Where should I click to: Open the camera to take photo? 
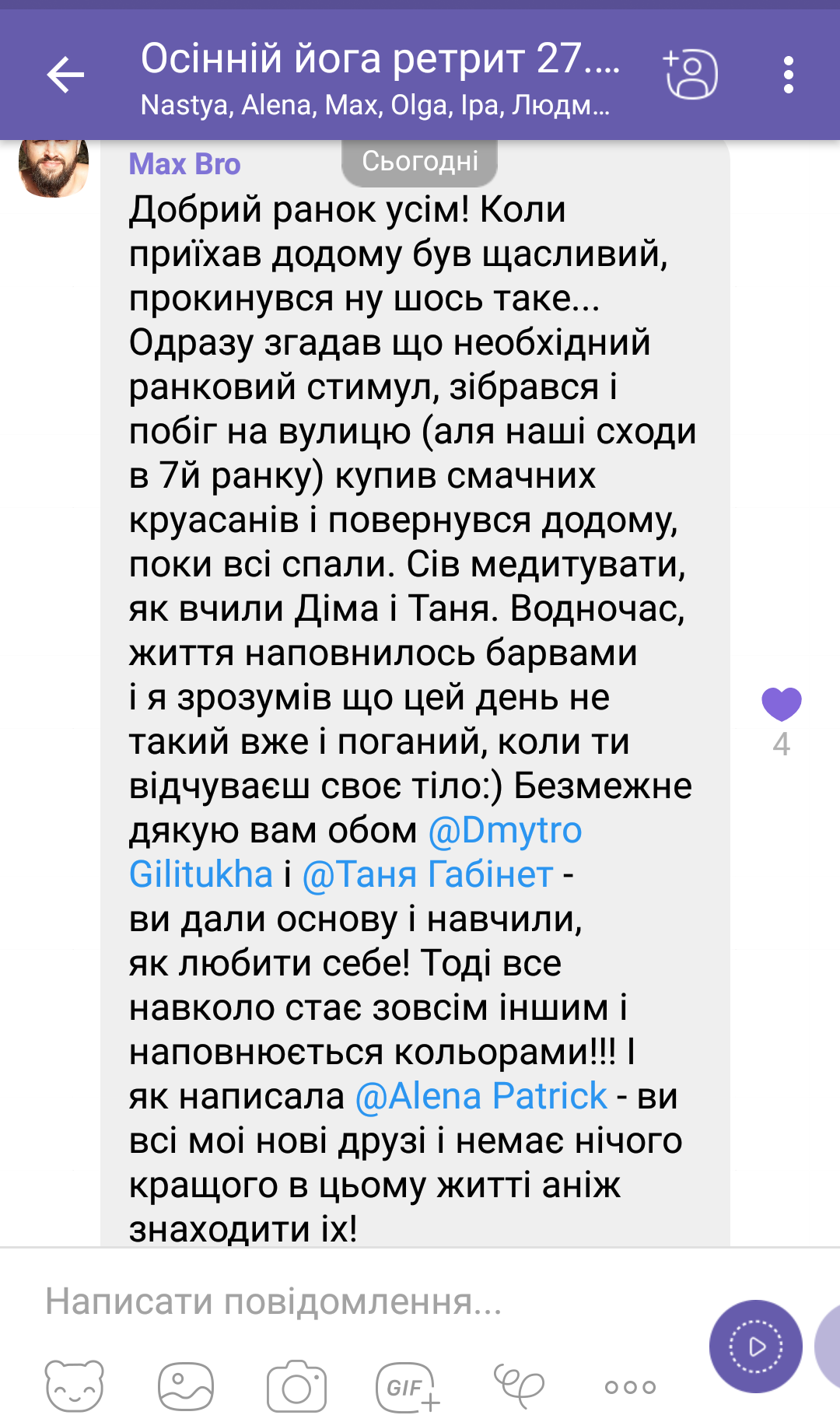tap(296, 1386)
